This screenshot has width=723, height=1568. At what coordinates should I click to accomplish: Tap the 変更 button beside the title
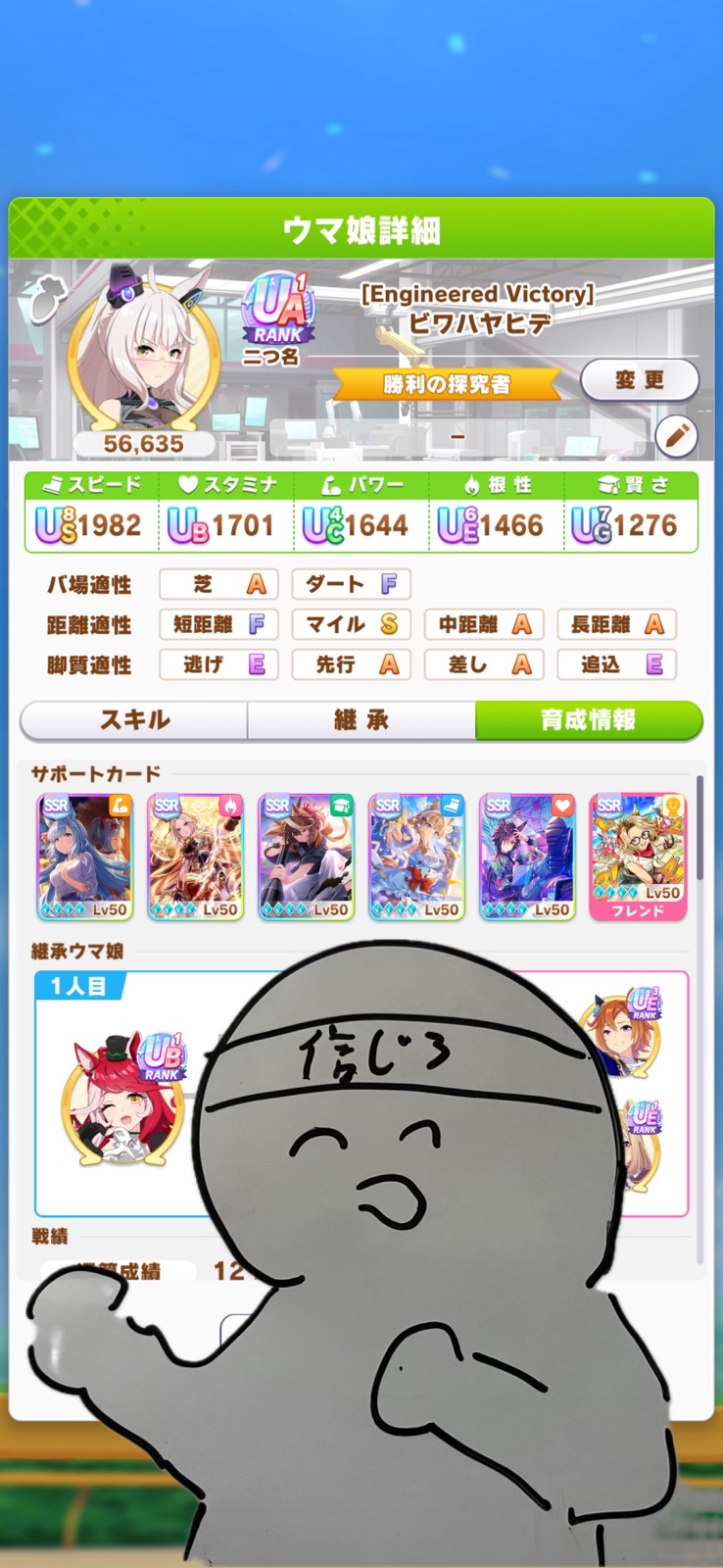coord(639,380)
